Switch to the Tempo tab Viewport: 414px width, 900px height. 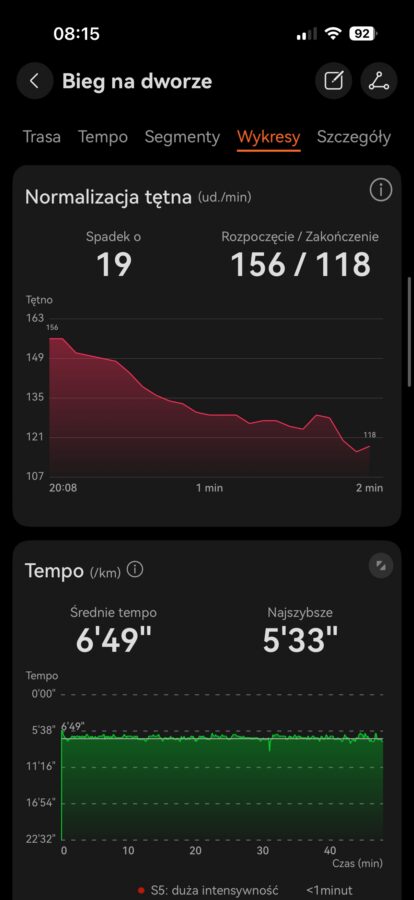tap(103, 137)
